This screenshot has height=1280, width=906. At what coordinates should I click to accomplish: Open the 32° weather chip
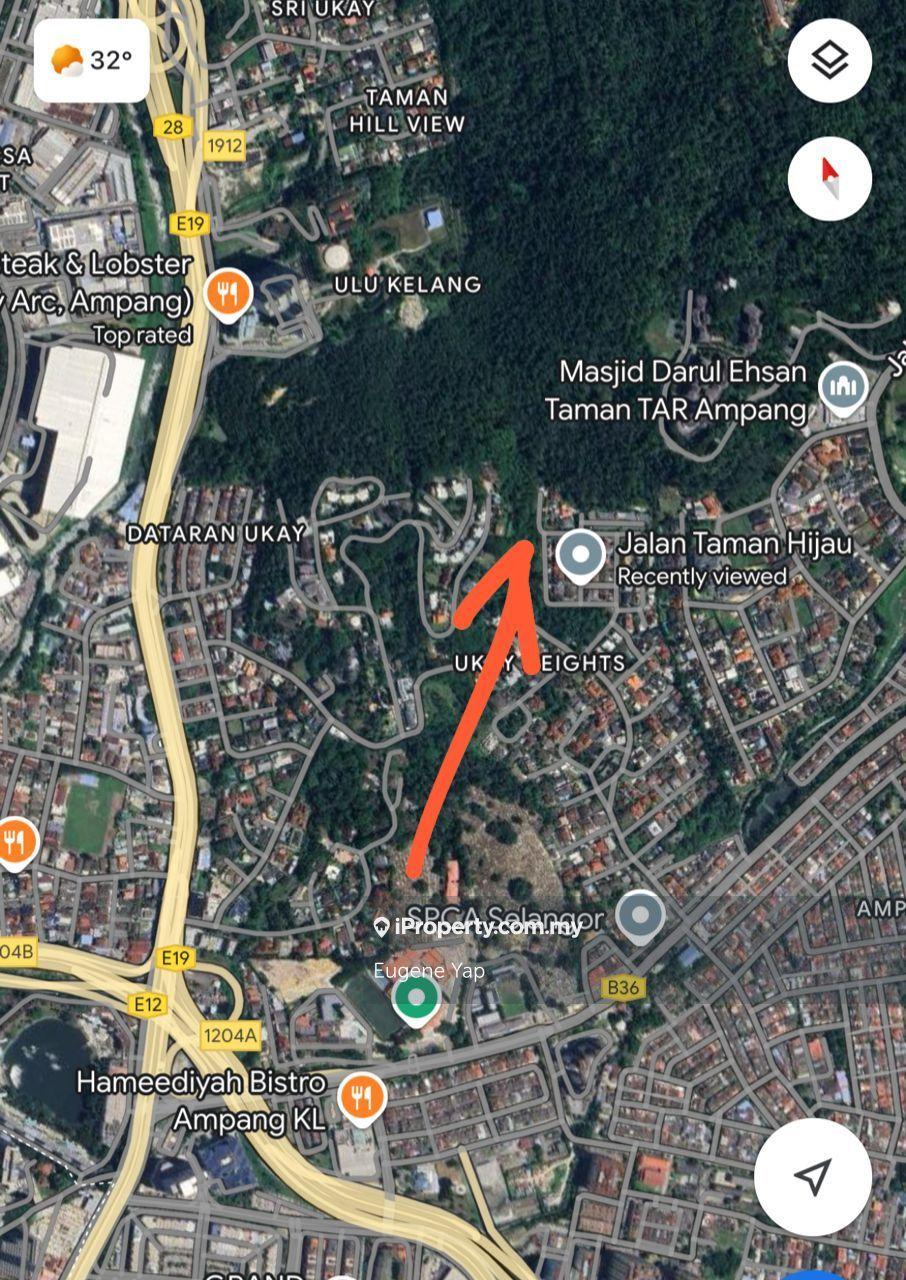pos(92,60)
